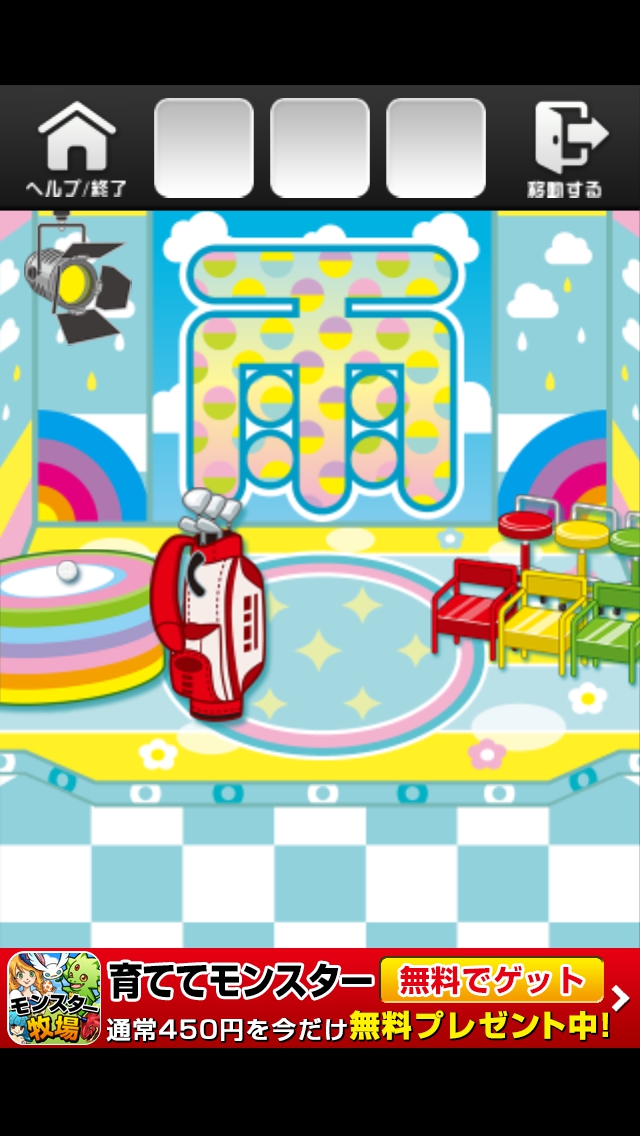Inspect the red chair

pyautogui.click(x=470, y=606)
